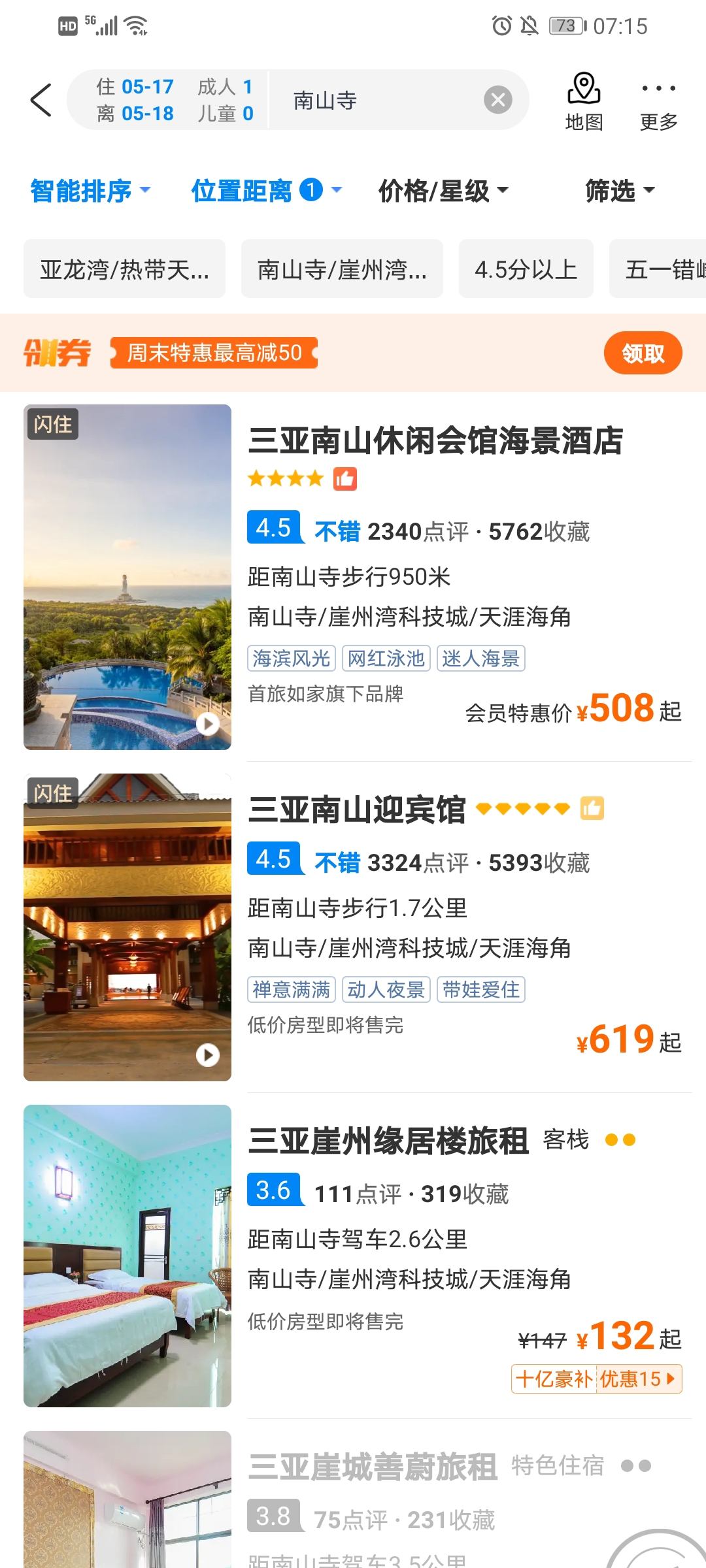
Task: Claim the coupon with the 领取 button
Action: tap(642, 353)
